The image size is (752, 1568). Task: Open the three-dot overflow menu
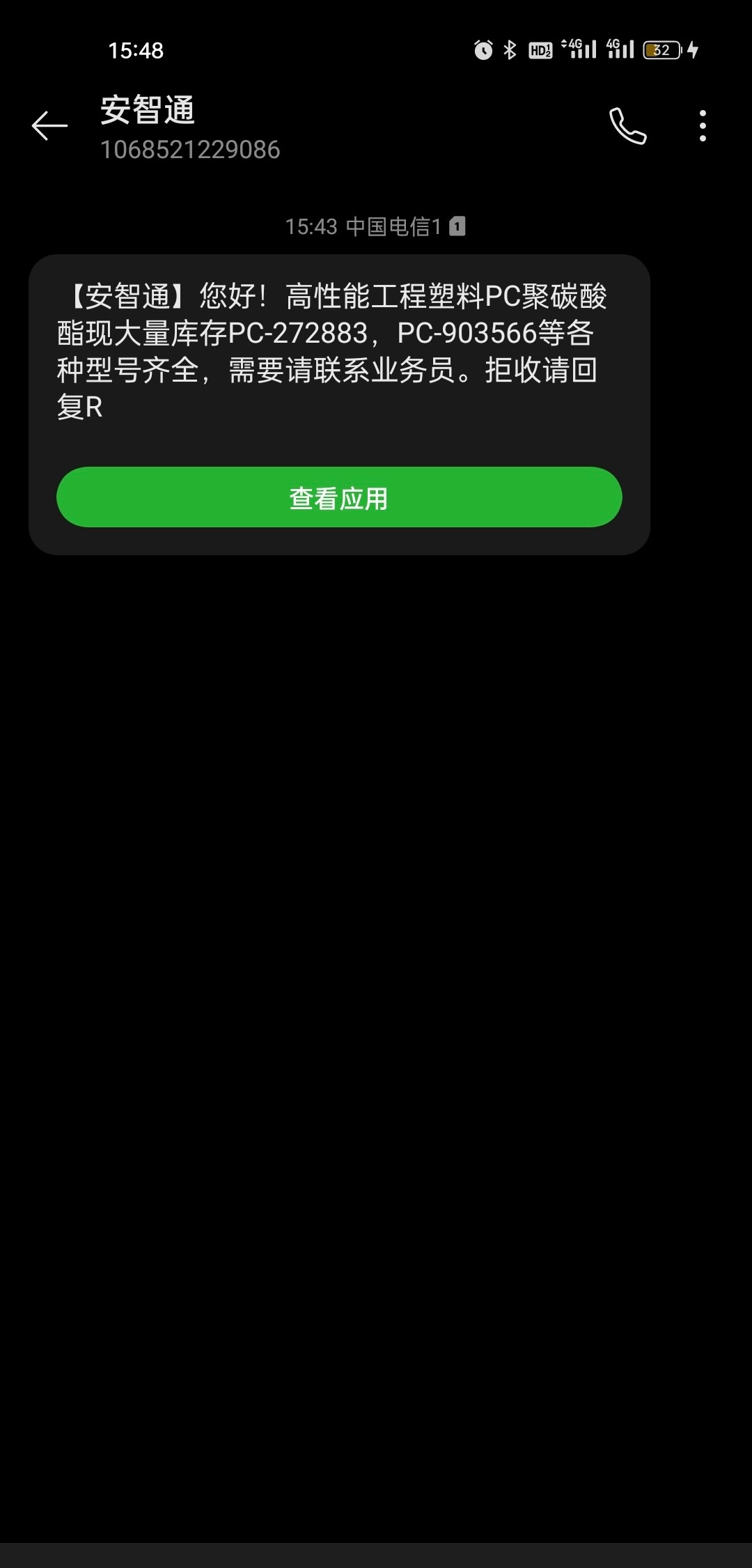(x=703, y=126)
